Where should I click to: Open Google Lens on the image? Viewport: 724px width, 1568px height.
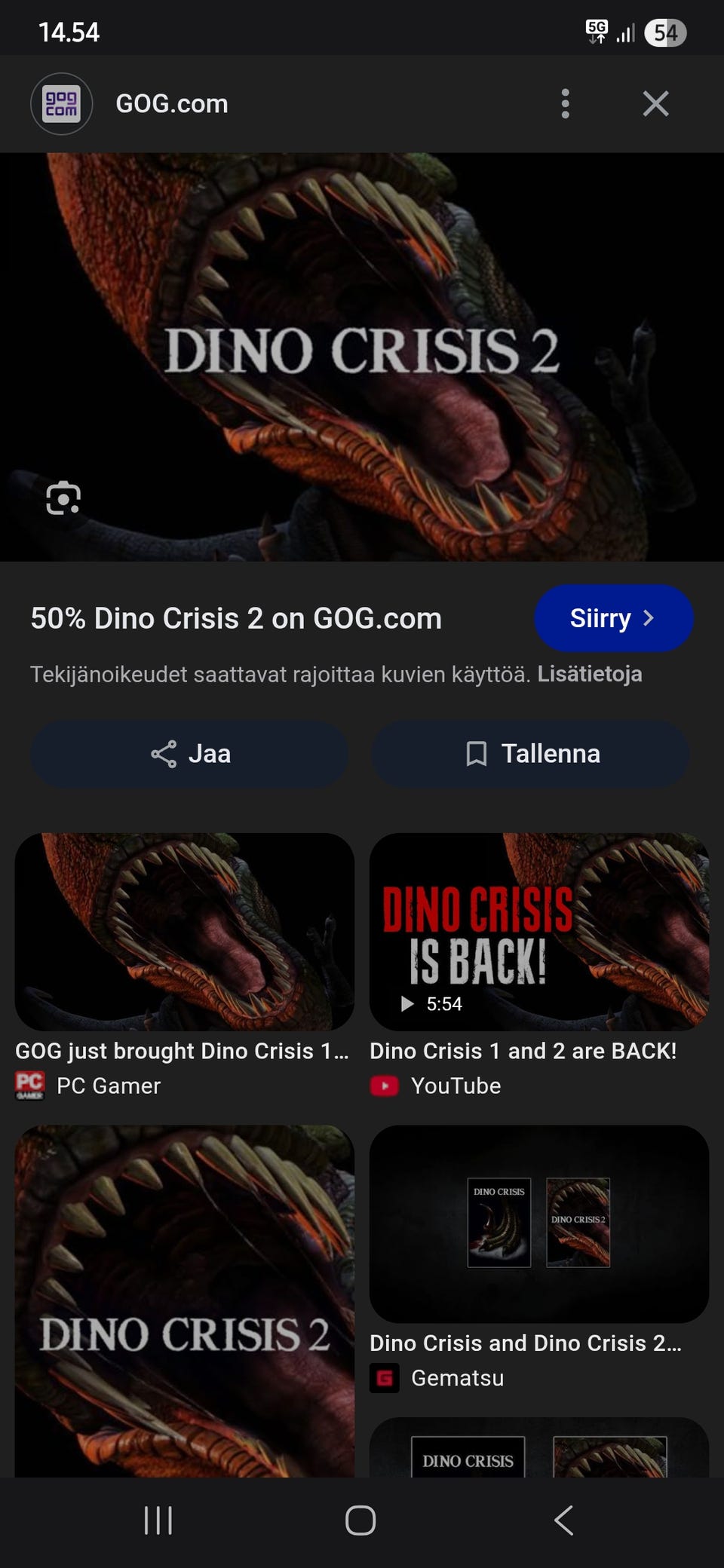(x=64, y=498)
